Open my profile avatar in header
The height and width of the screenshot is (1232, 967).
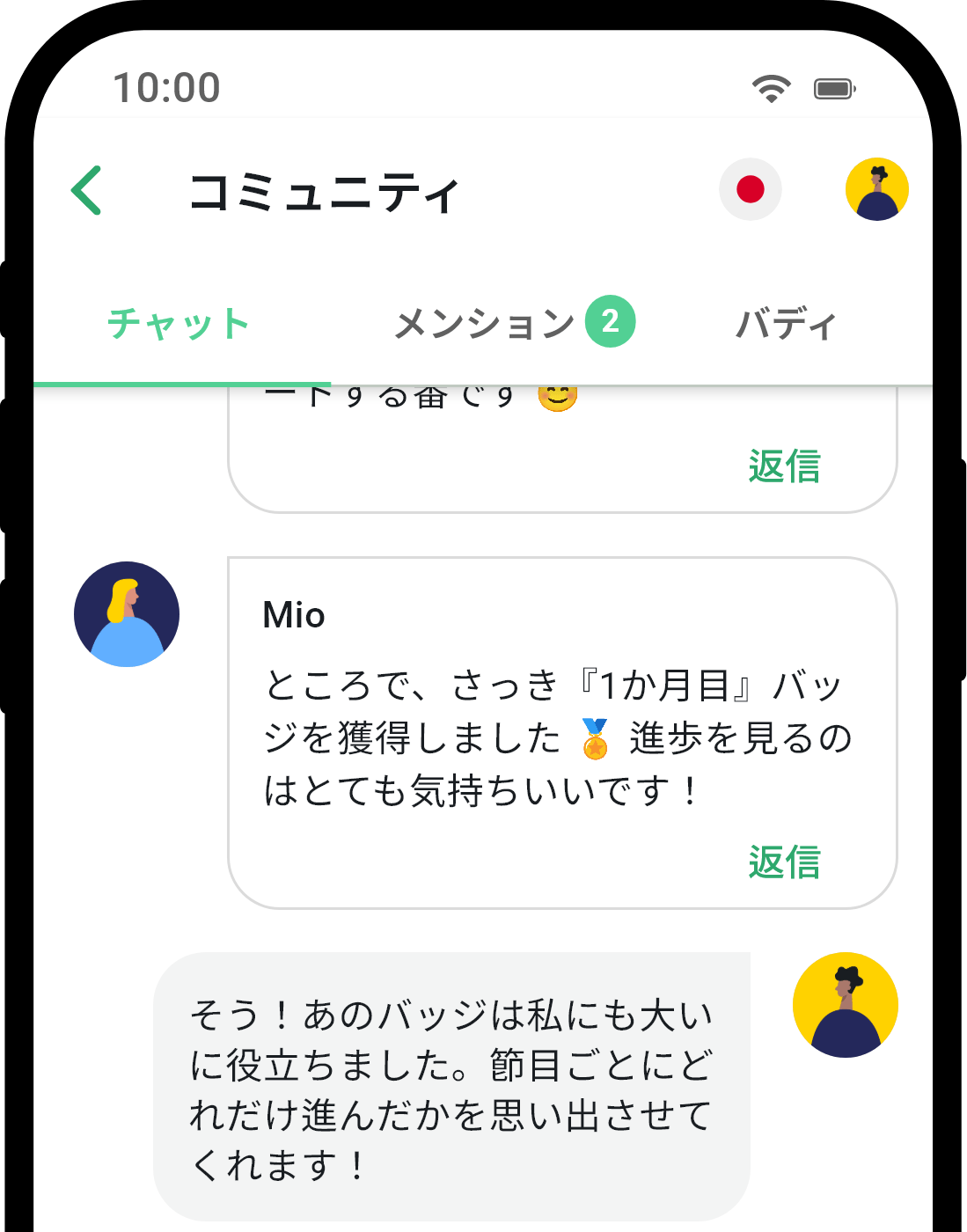pyautogui.click(x=876, y=189)
